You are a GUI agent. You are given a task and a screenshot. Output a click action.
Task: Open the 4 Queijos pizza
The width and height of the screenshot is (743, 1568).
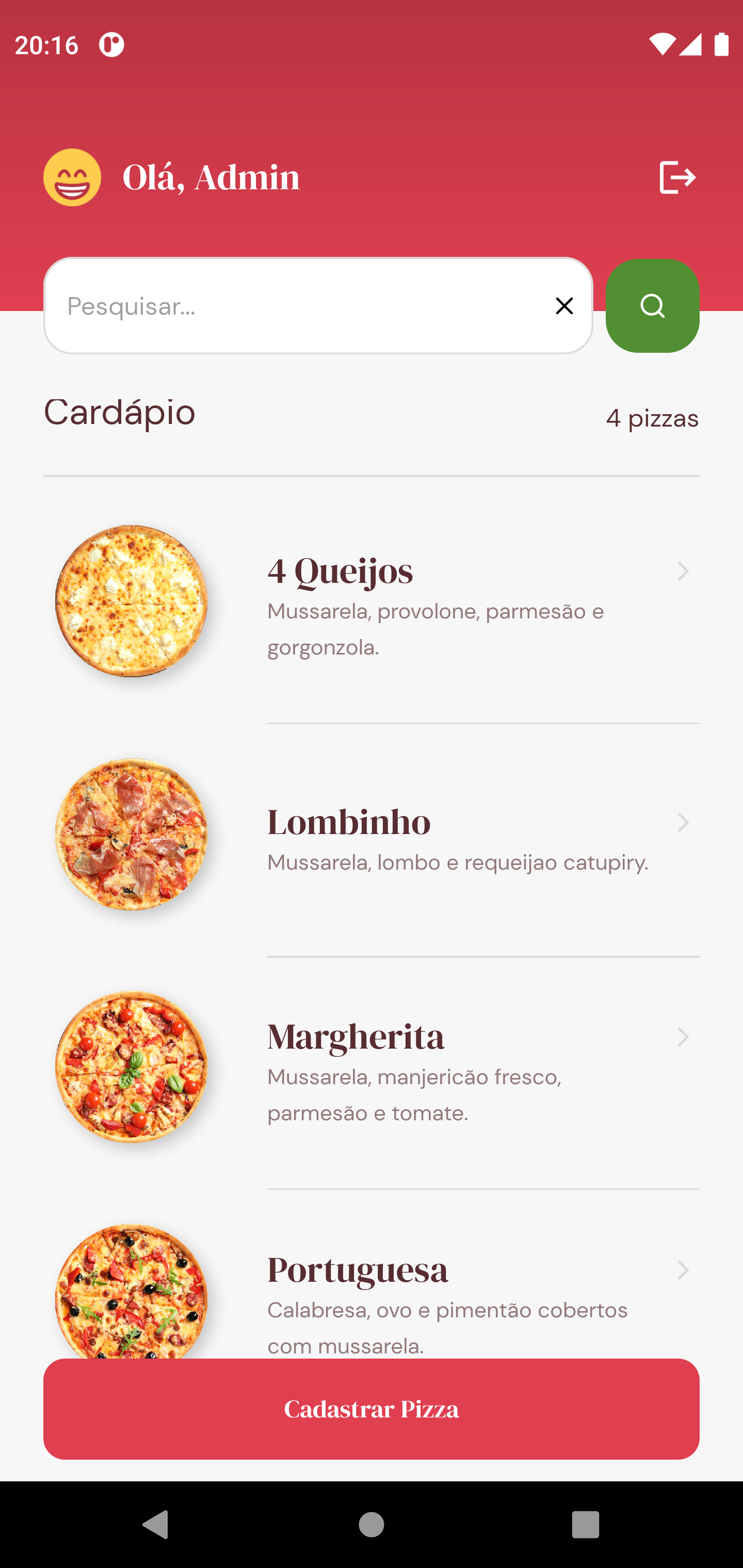tap(372, 601)
